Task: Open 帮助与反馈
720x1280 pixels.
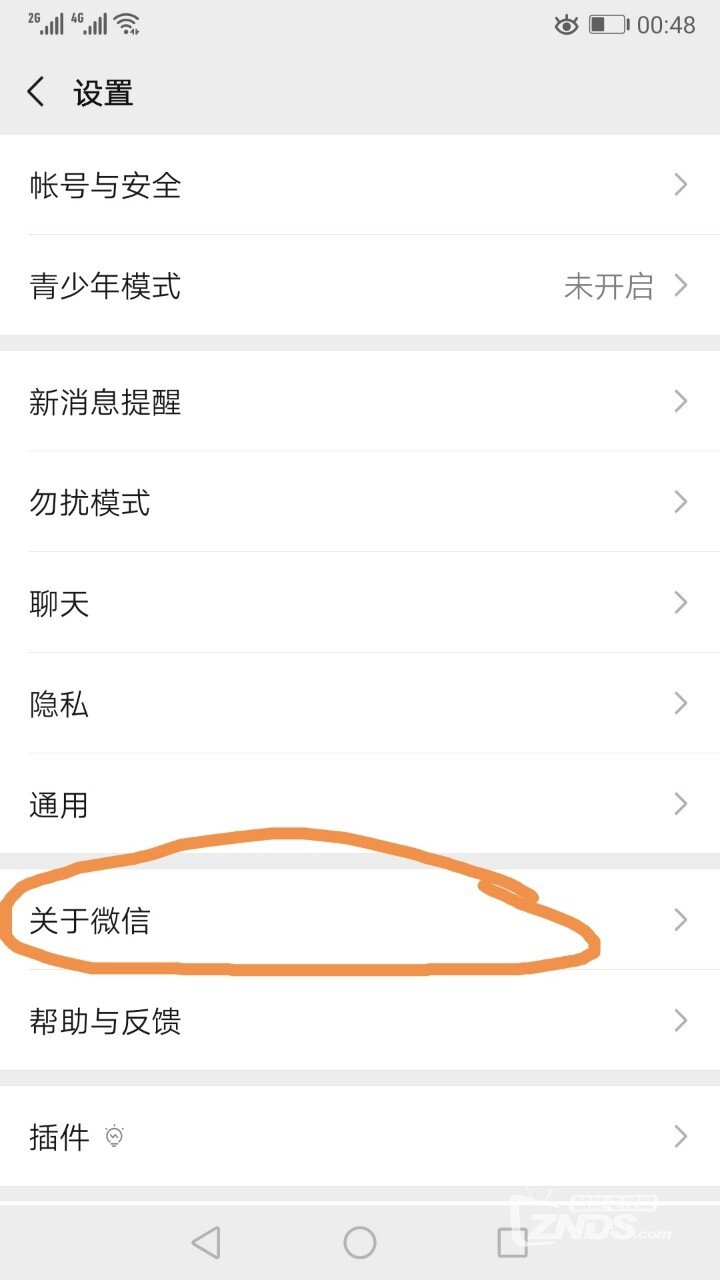Action: coord(360,1021)
